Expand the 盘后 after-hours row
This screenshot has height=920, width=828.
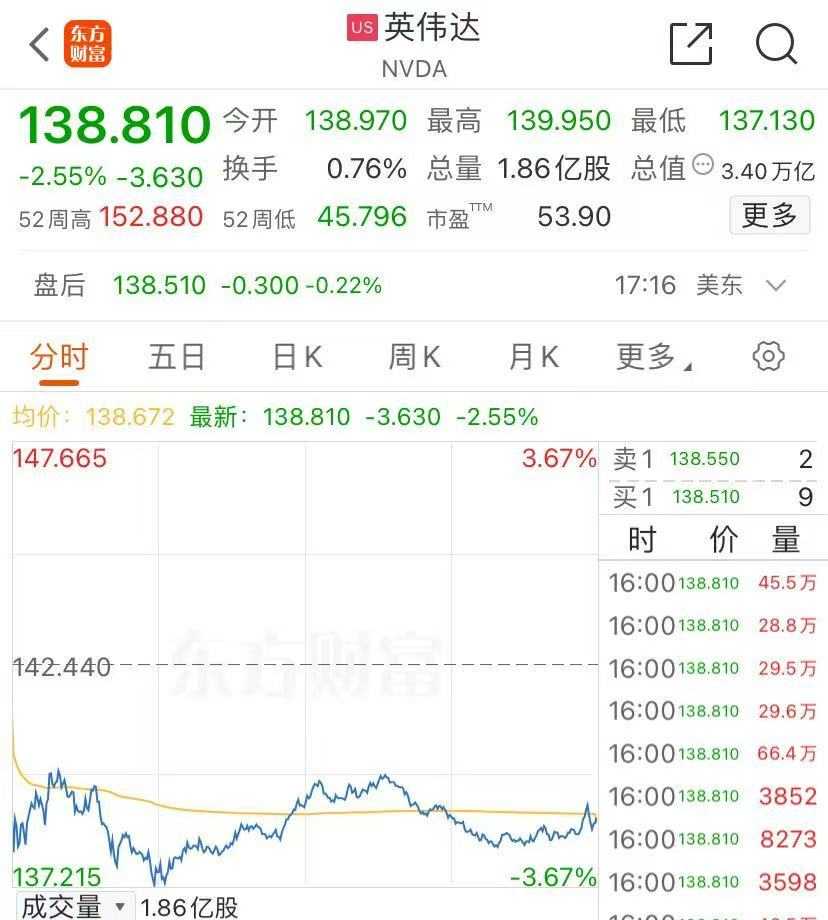click(776, 285)
